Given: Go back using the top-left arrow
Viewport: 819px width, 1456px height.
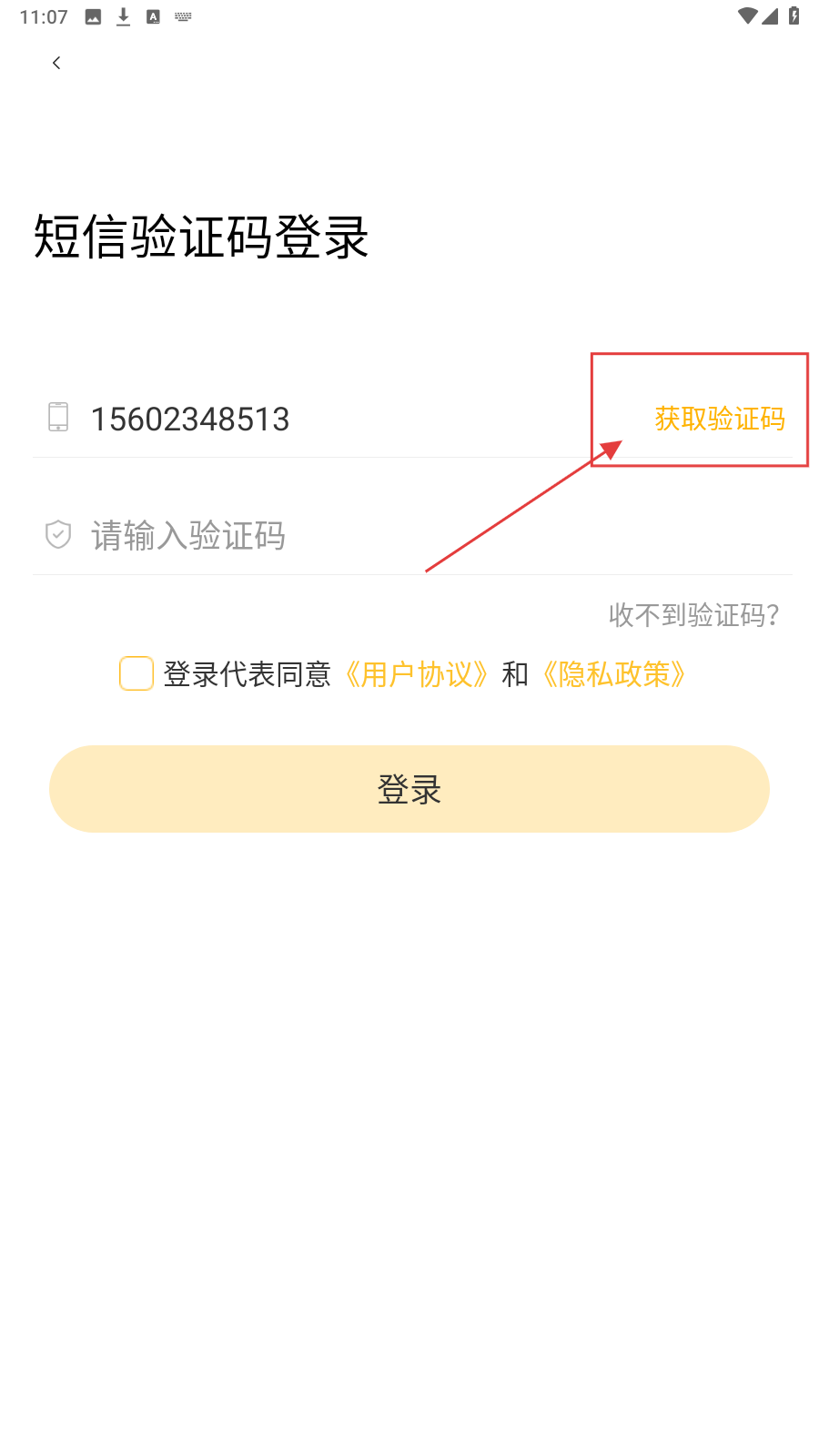Looking at the screenshot, I should point(56,63).
